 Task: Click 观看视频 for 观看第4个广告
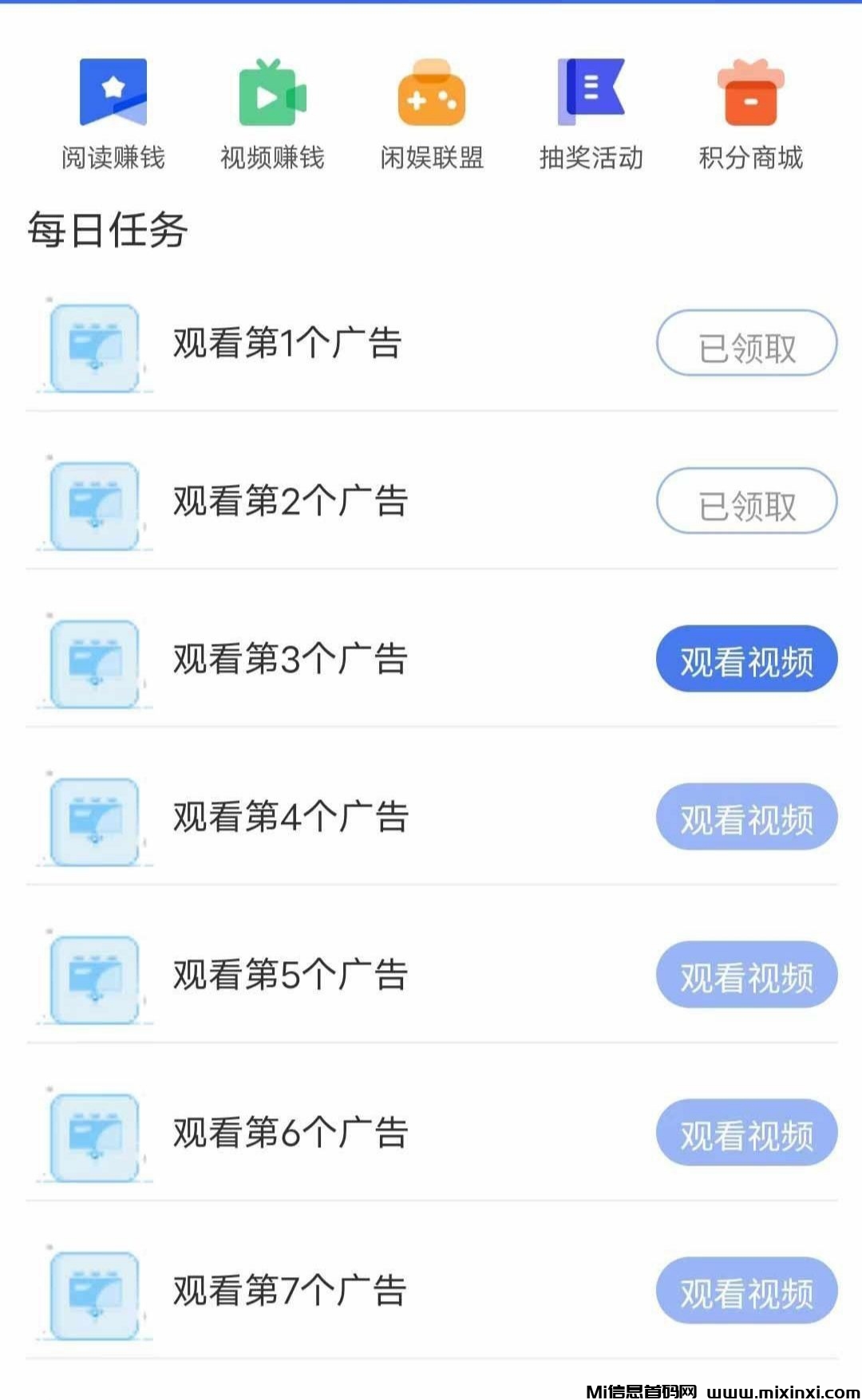pyautogui.click(x=745, y=816)
